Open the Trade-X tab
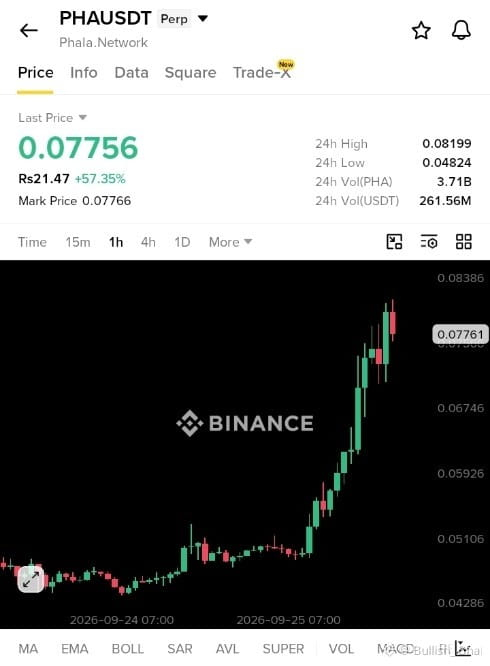The image size is (490, 666). pos(262,72)
